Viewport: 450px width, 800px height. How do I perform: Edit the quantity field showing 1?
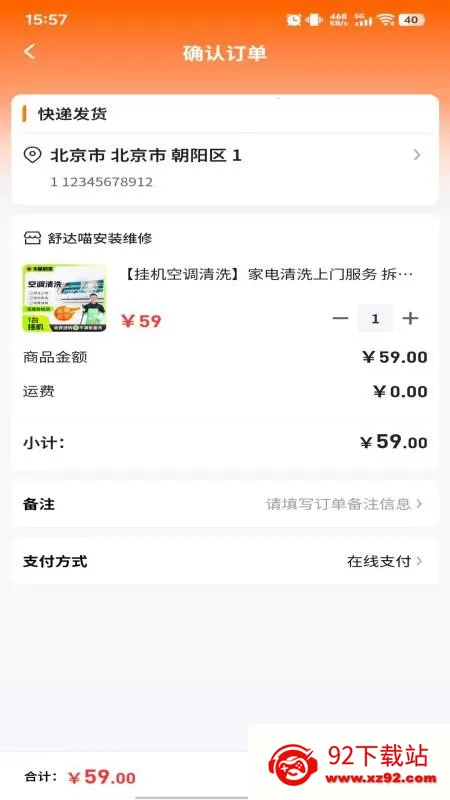375,319
